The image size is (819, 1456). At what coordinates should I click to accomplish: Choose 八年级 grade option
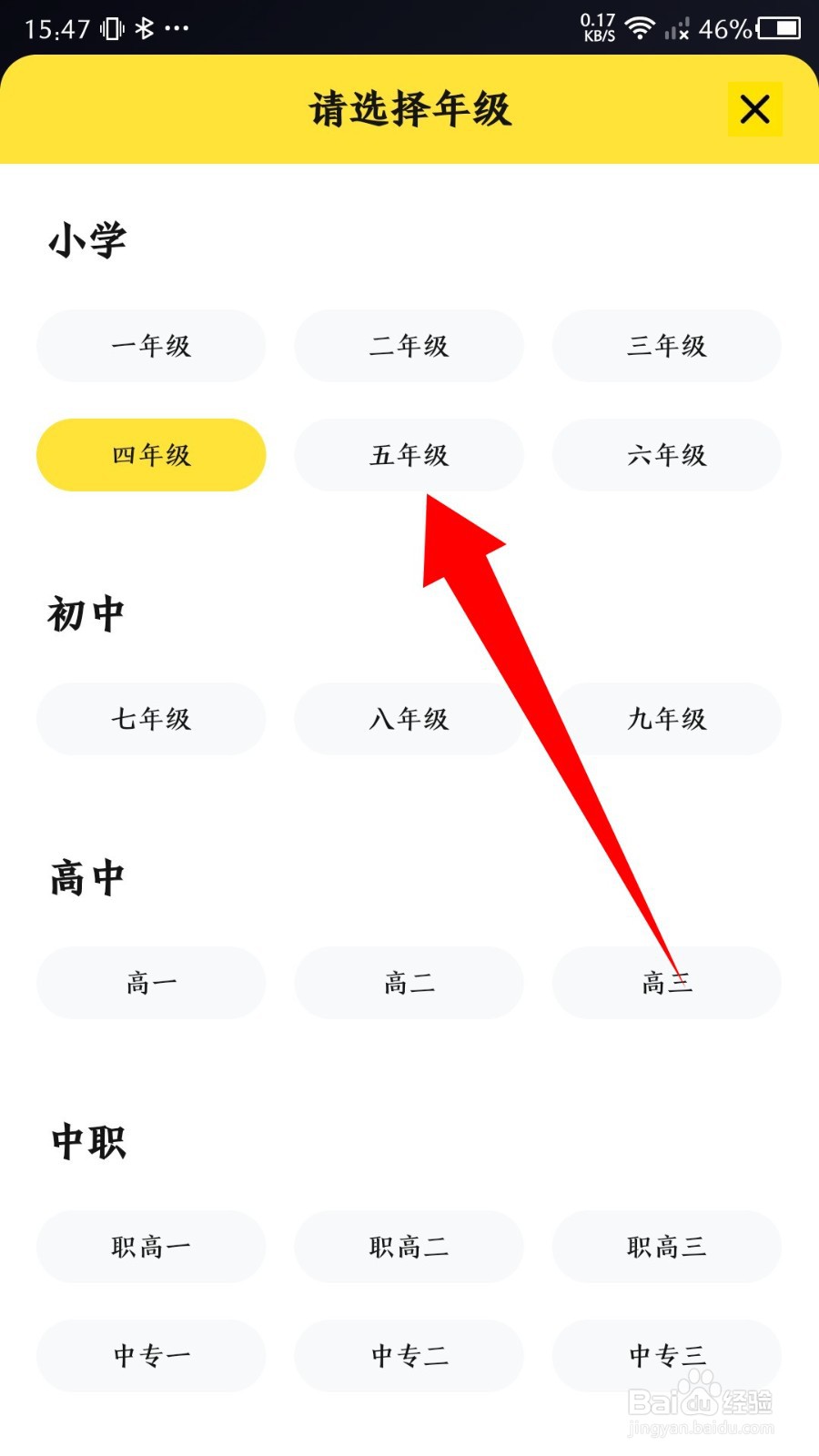coord(409,719)
